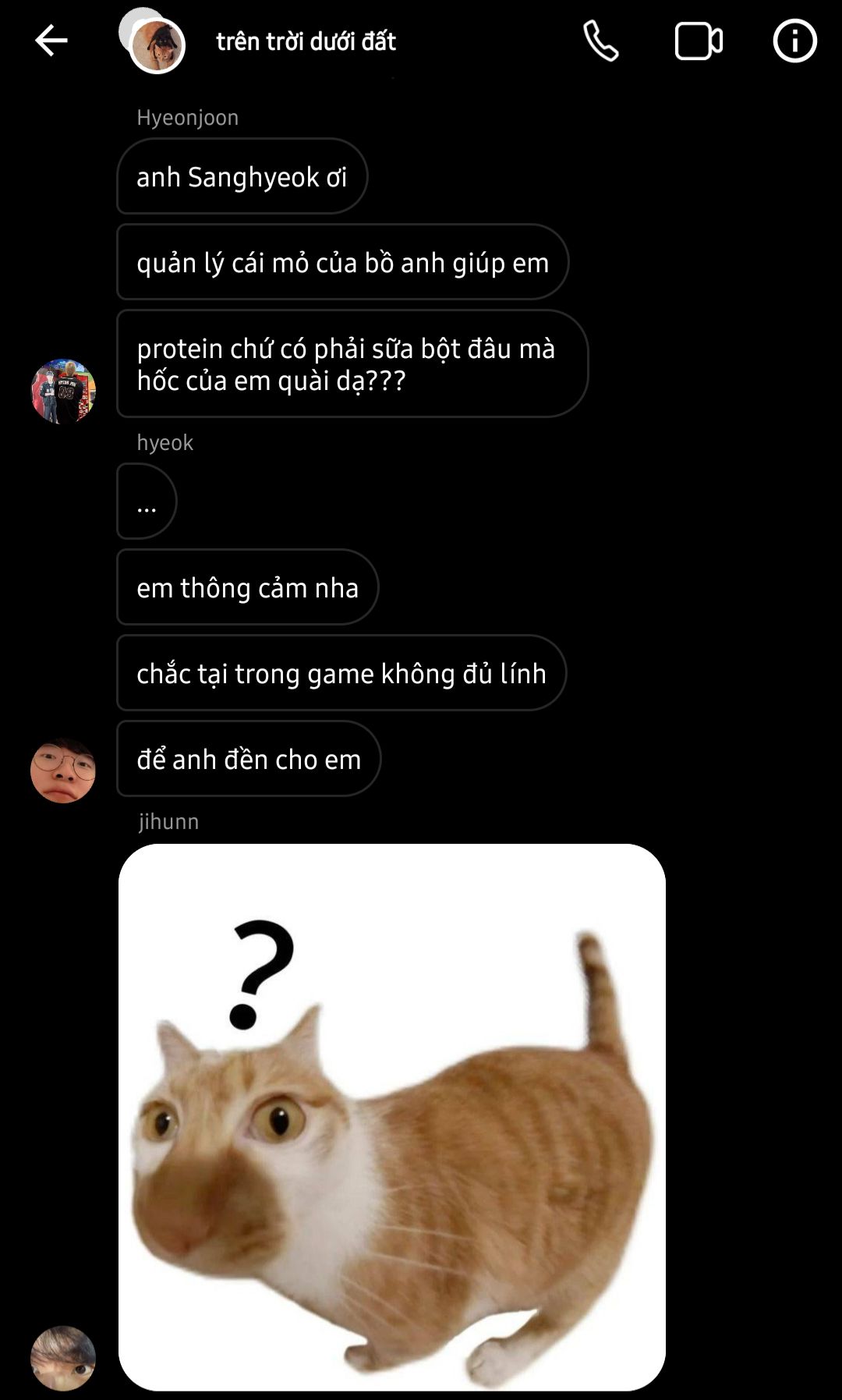The image size is (842, 1400).
Task: View Hyeonjoon's profile picture
Action: (x=63, y=392)
